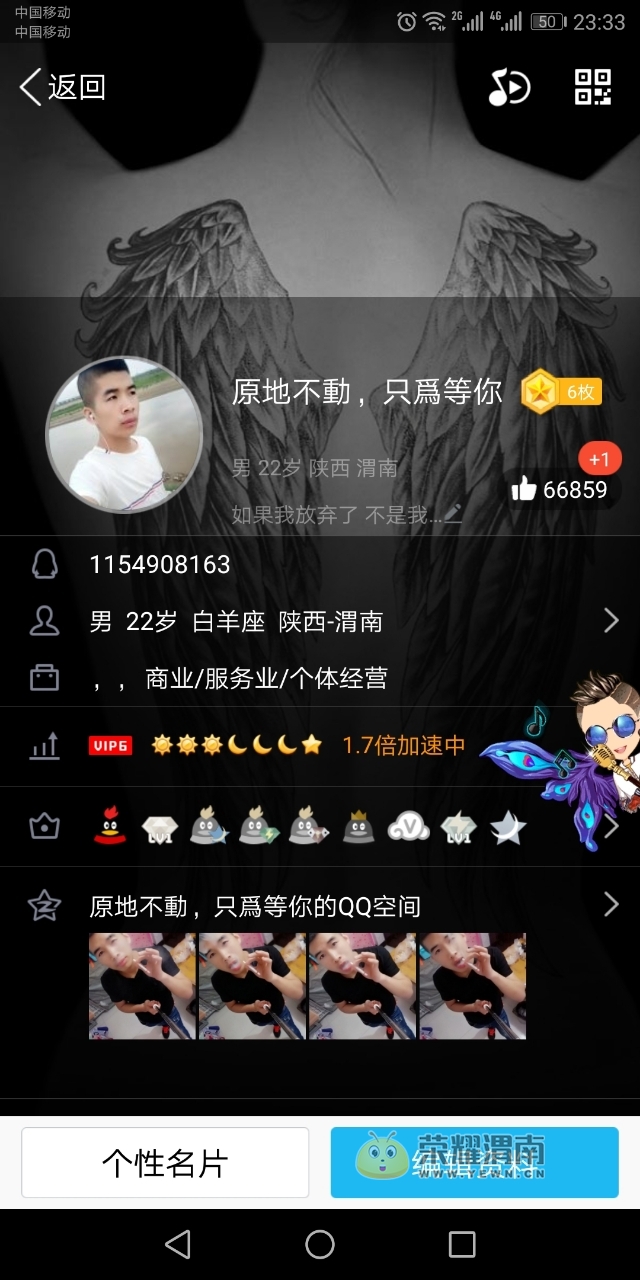640x1280 pixels.
Task: Go to system home screen
Action: pyautogui.click(x=320, y=1244)
